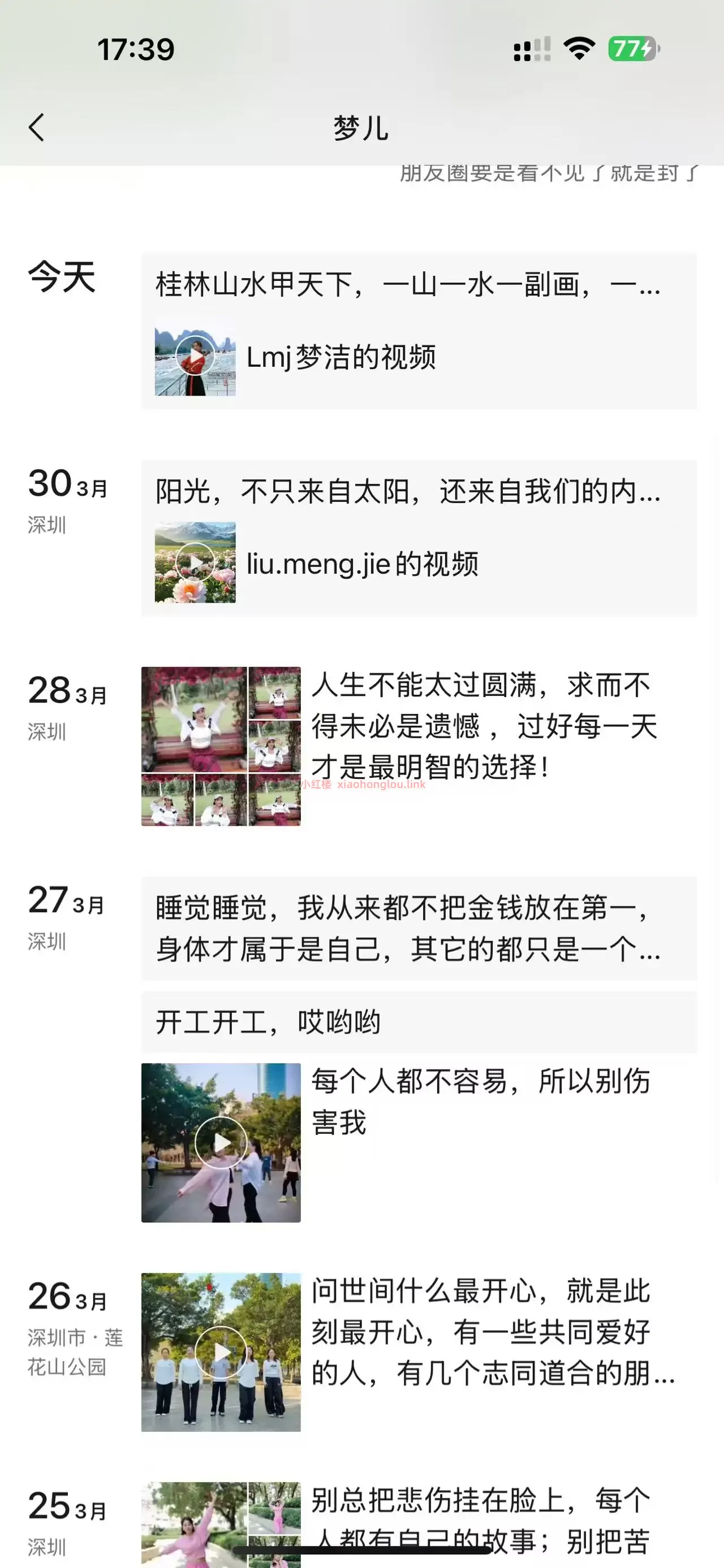Open today's post with Lmj梦洁的视频
This screenshot has height=1568, width=724.
click(x=419, y=331)
